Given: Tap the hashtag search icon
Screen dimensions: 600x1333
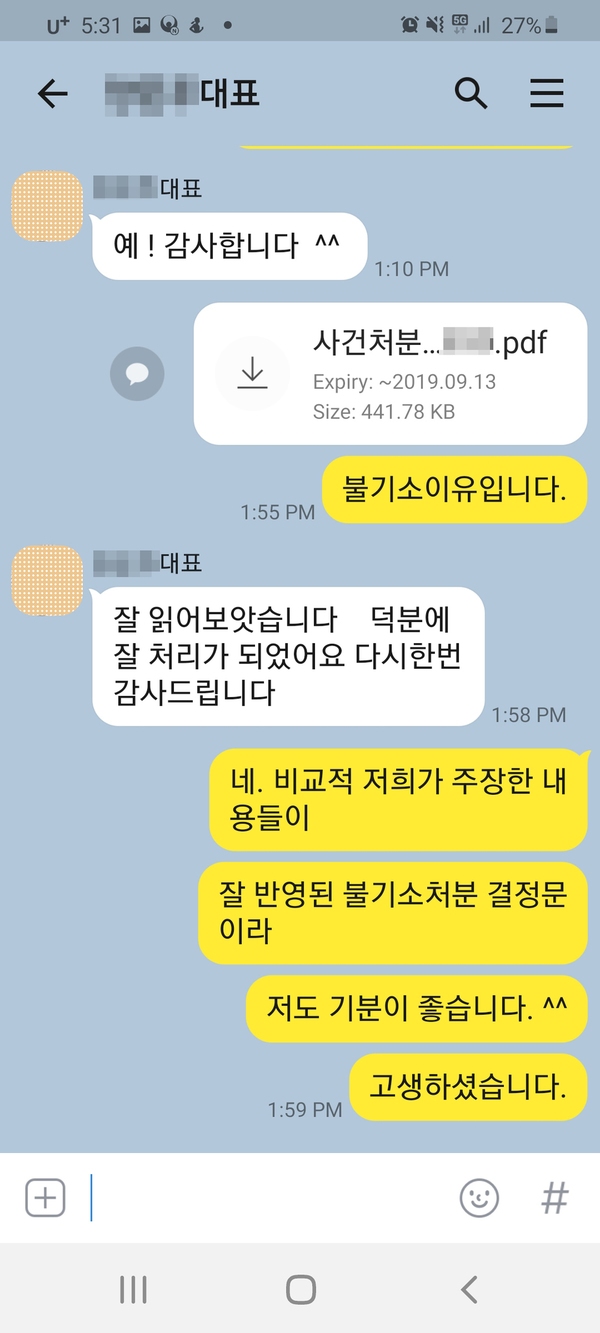Looking at the screenshot, I should 554,1197.
